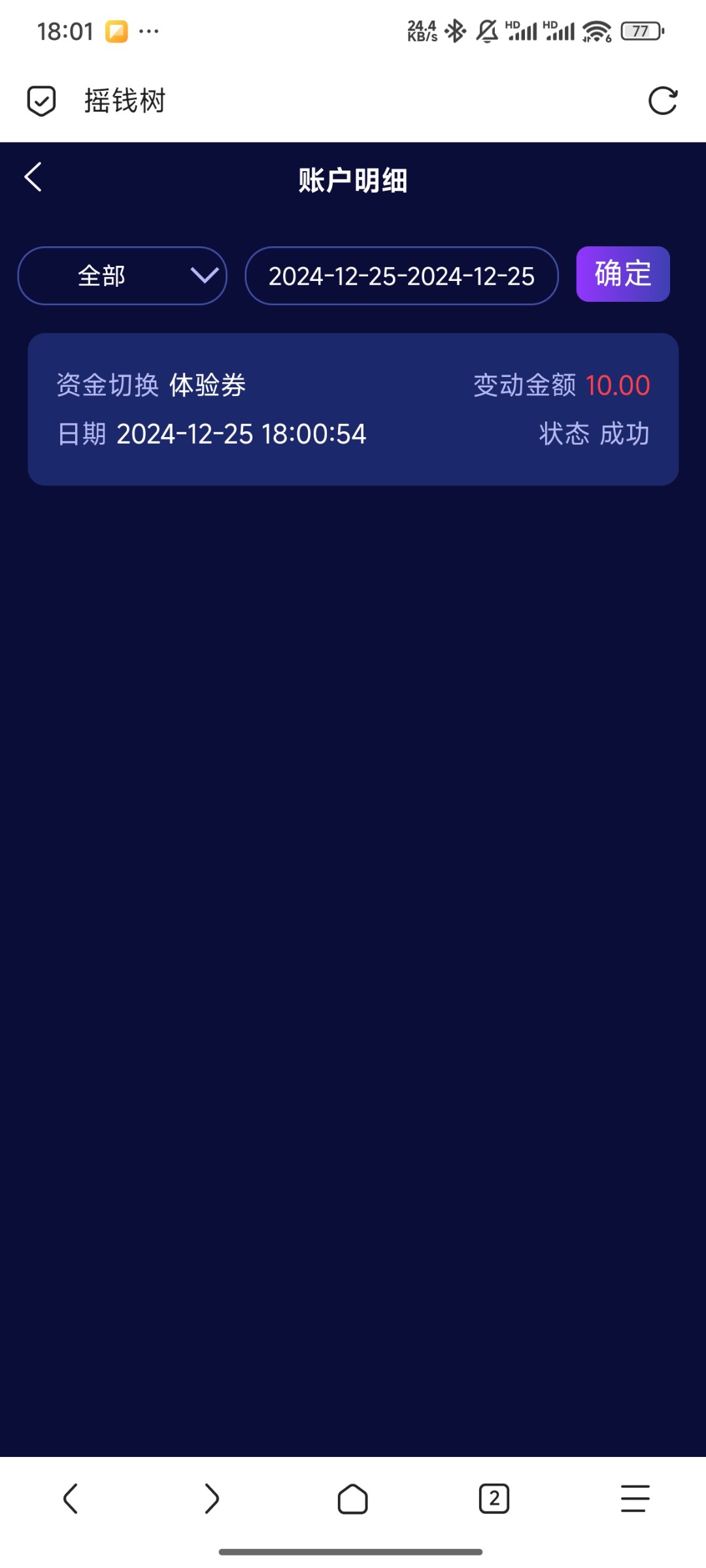Viewport: 706px width, 1568px height.
Task: Navigate back in the browser bottom bar
Action: point(71,1498)
